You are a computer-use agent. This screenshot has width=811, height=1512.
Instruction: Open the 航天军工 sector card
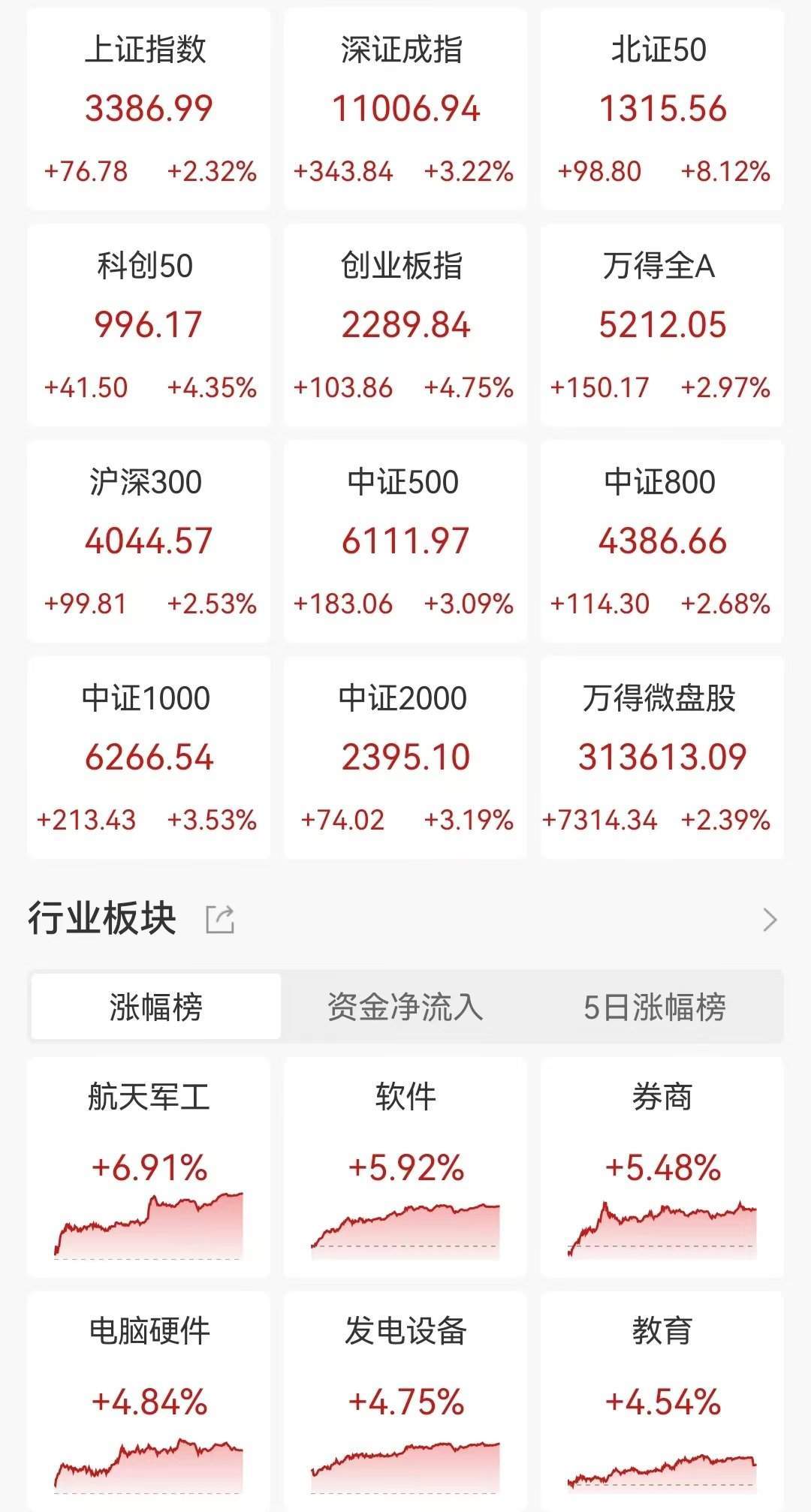pyautogui.click(x=148, y=1166)
